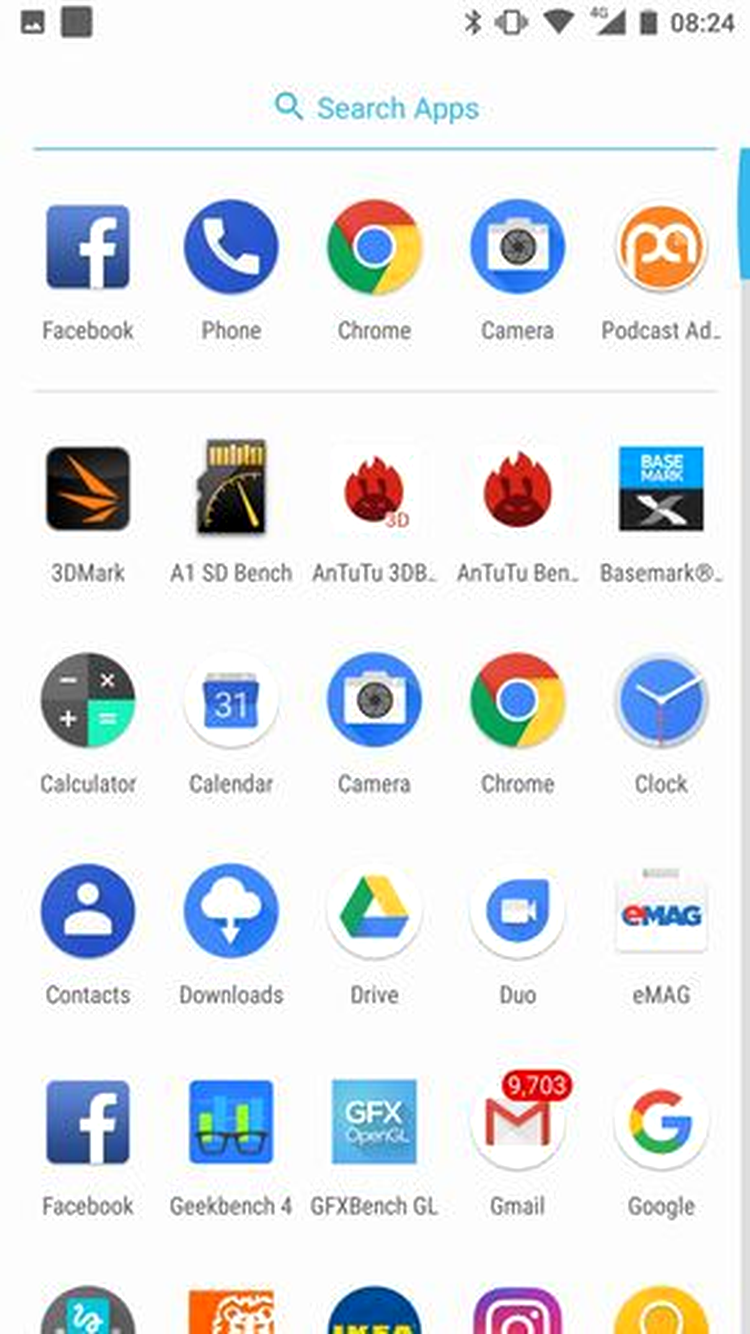750x1334 pixels.
Task: Open the Calculator app
Action: [88, 700]
